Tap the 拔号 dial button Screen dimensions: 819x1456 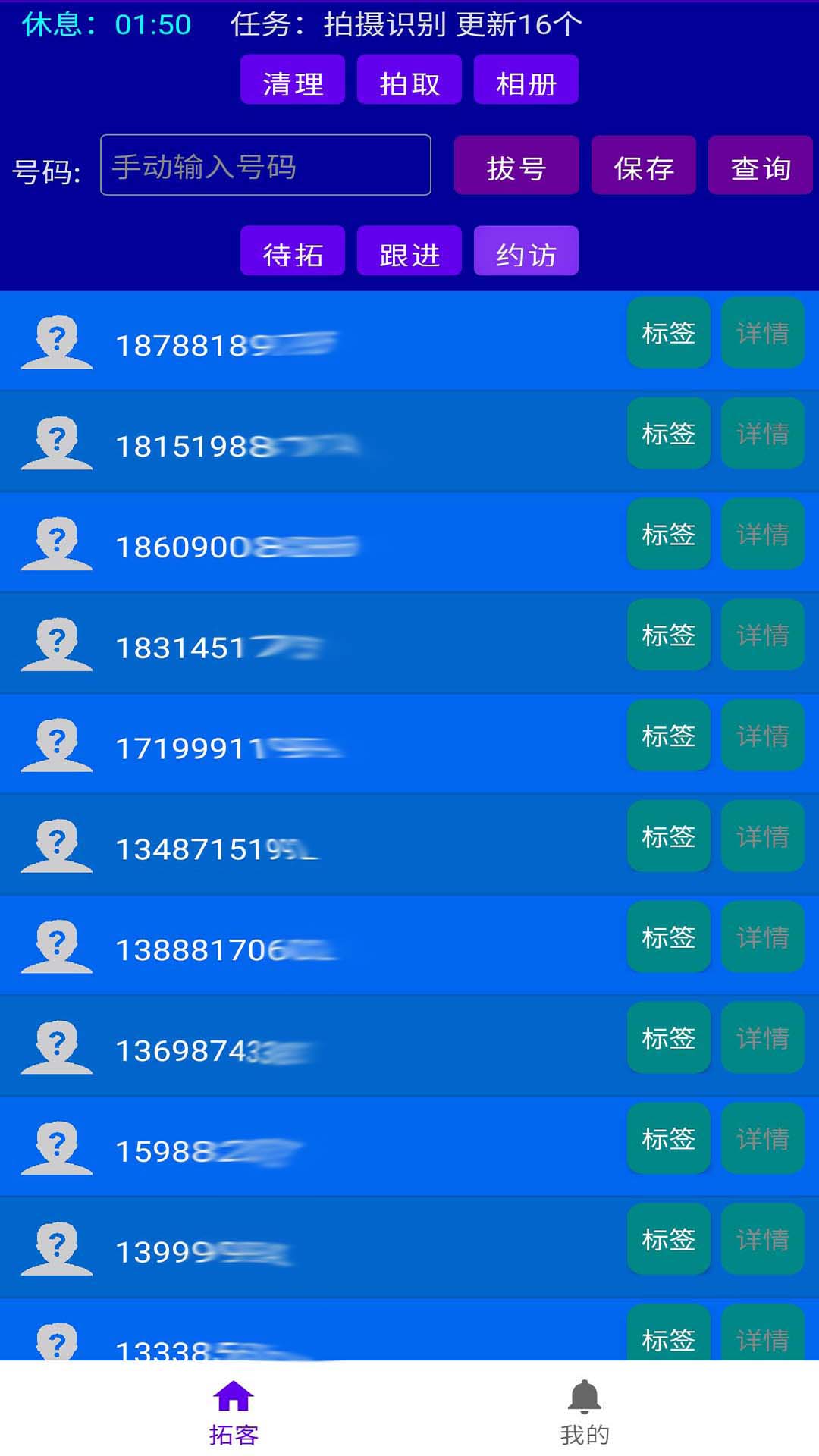(x=516, y=166)
